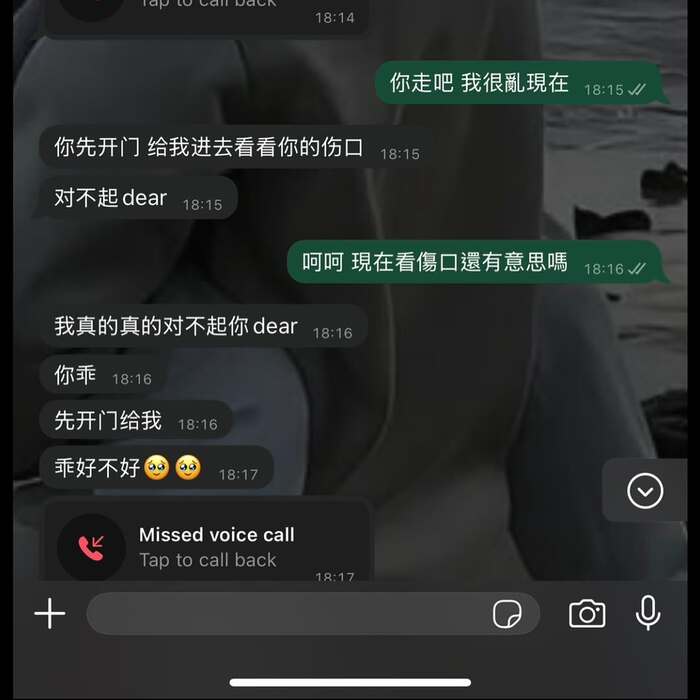Tap the microphone voice message icon
The width and height of the screenshot is (700, 700).
click(648, 613)
